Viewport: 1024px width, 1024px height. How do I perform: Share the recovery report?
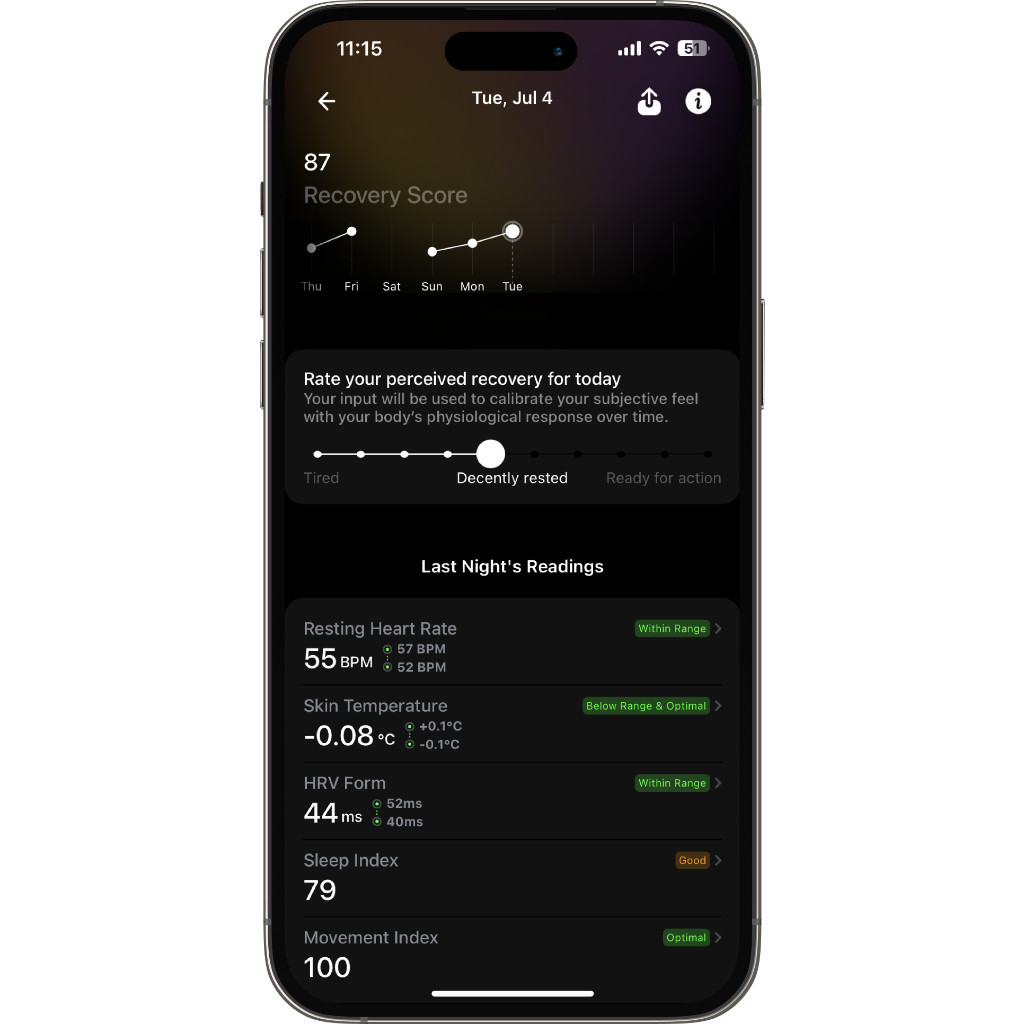(x=649, y=101)
